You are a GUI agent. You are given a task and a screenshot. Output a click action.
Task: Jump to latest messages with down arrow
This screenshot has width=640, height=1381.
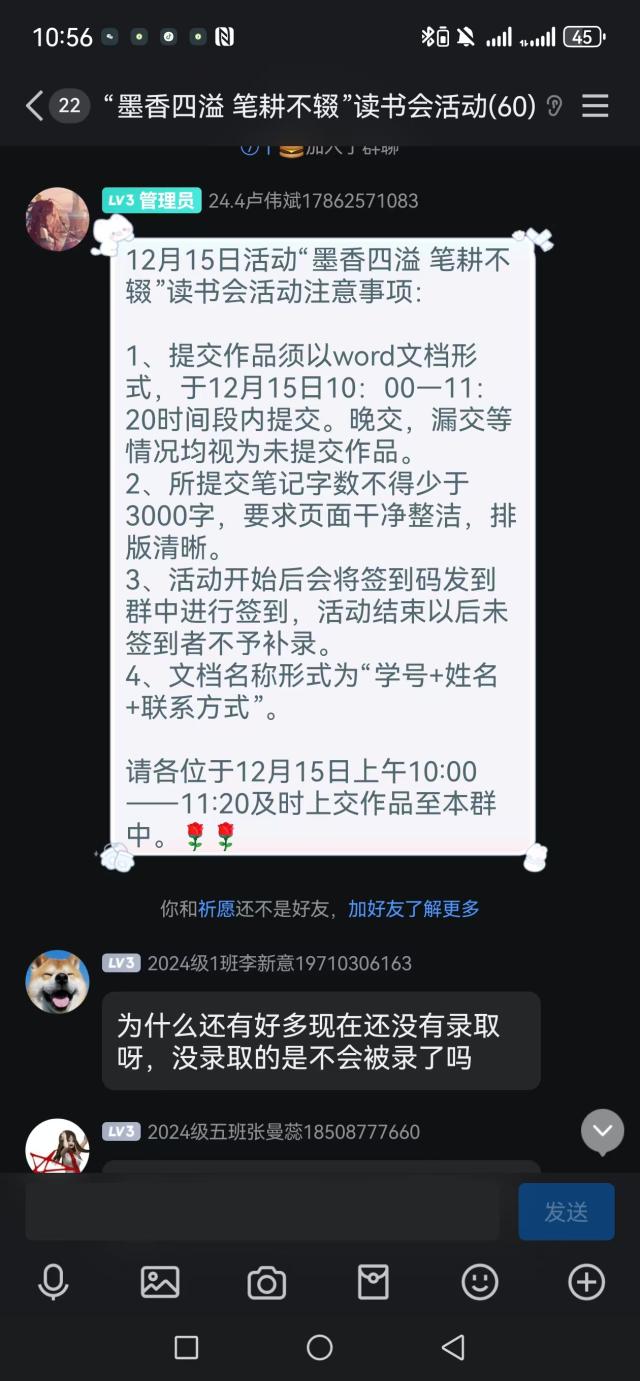click(602, 1131)
